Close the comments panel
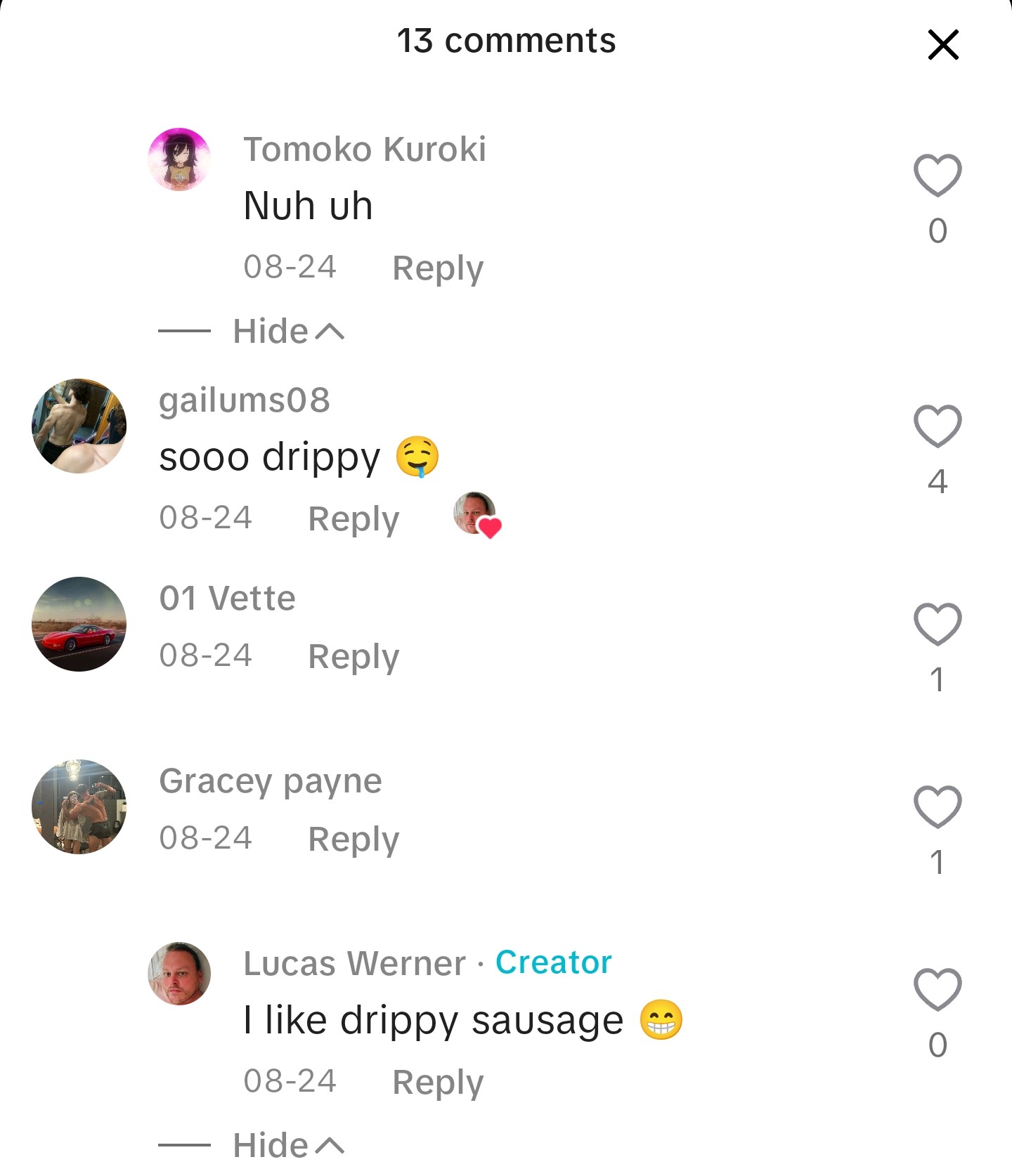Viewport: 1012px width, 1176px height. (943, 45)
